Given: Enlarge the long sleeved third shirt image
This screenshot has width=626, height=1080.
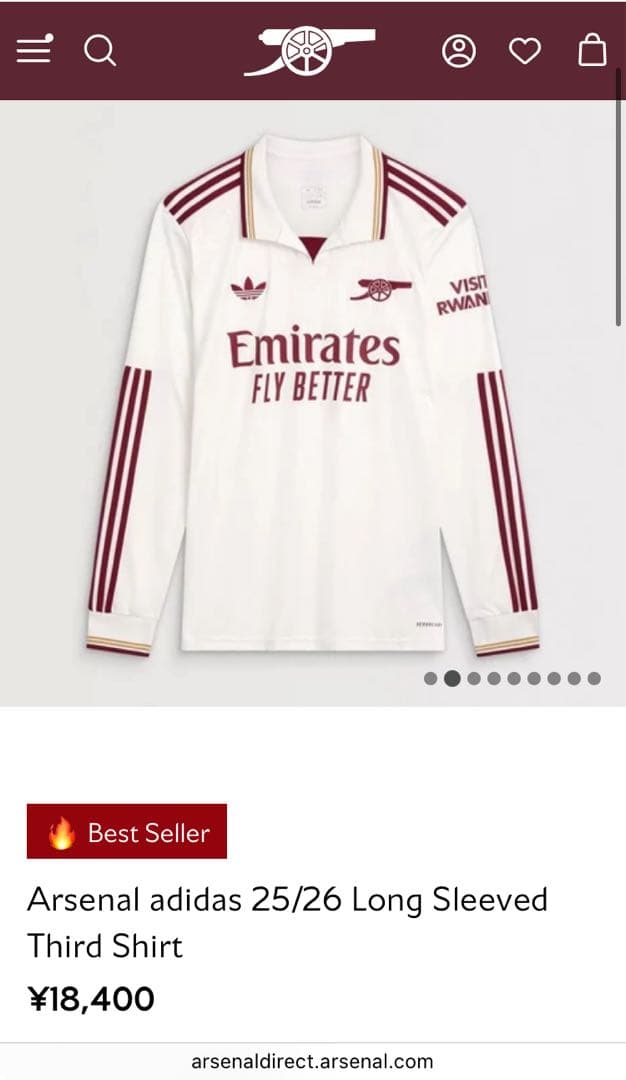Looking at the screenshot, I should (x=312, y=400).
